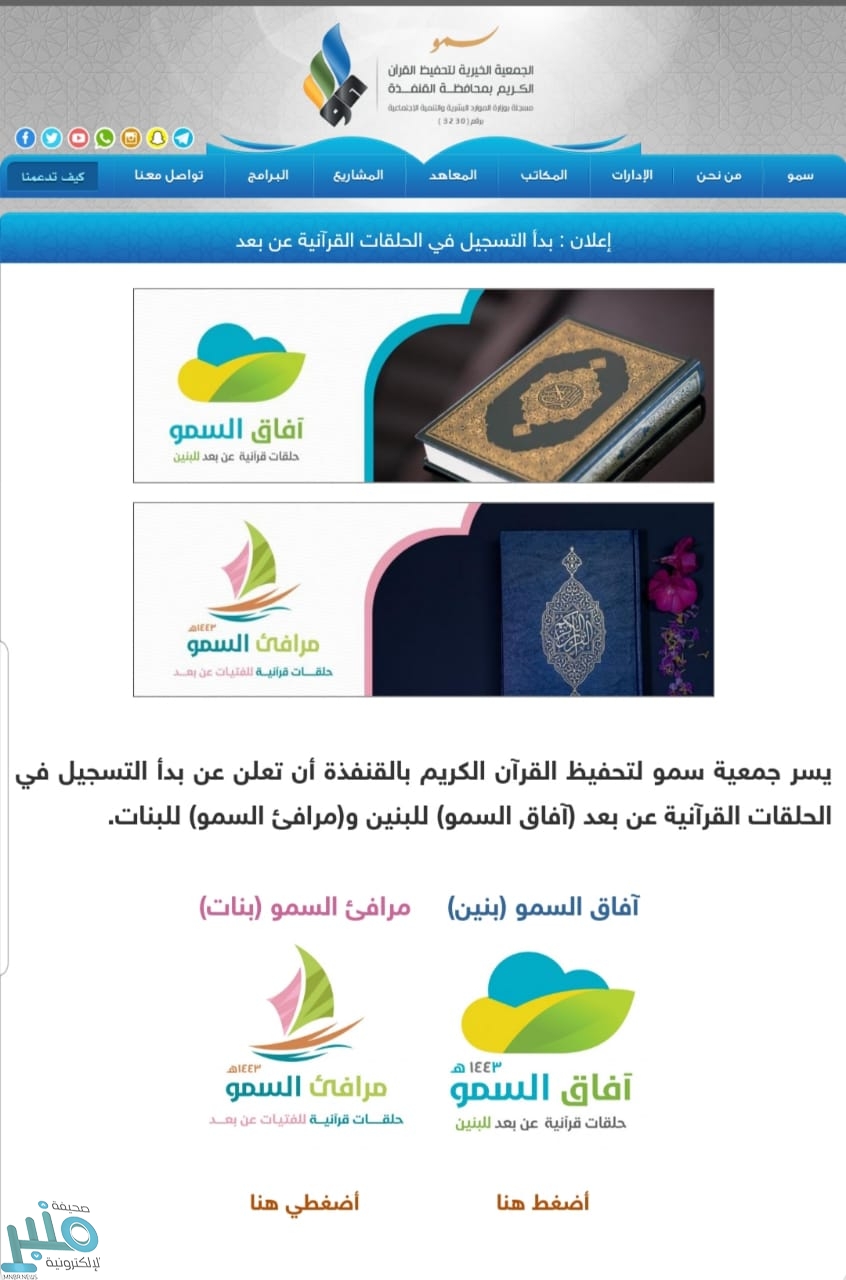Open the آفاق السمو boys banner

pos(423,385)
